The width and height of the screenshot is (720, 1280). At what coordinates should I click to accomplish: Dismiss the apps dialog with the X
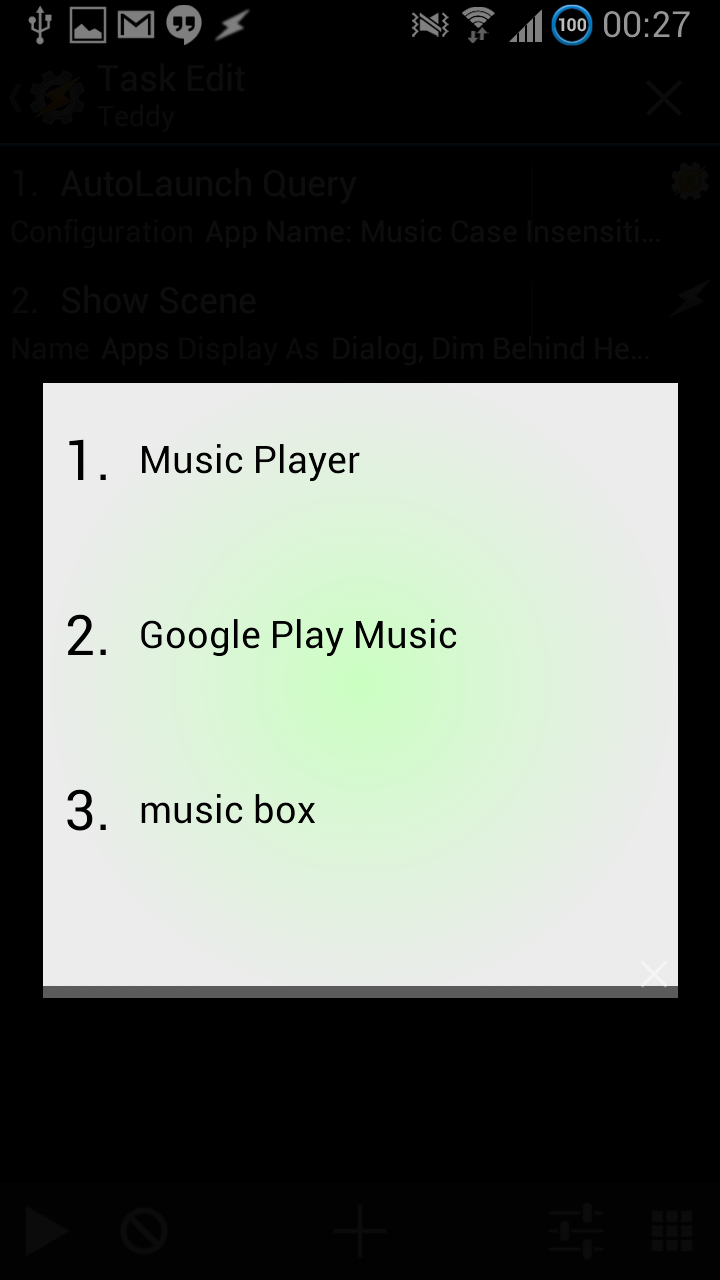tap(654, 973)
